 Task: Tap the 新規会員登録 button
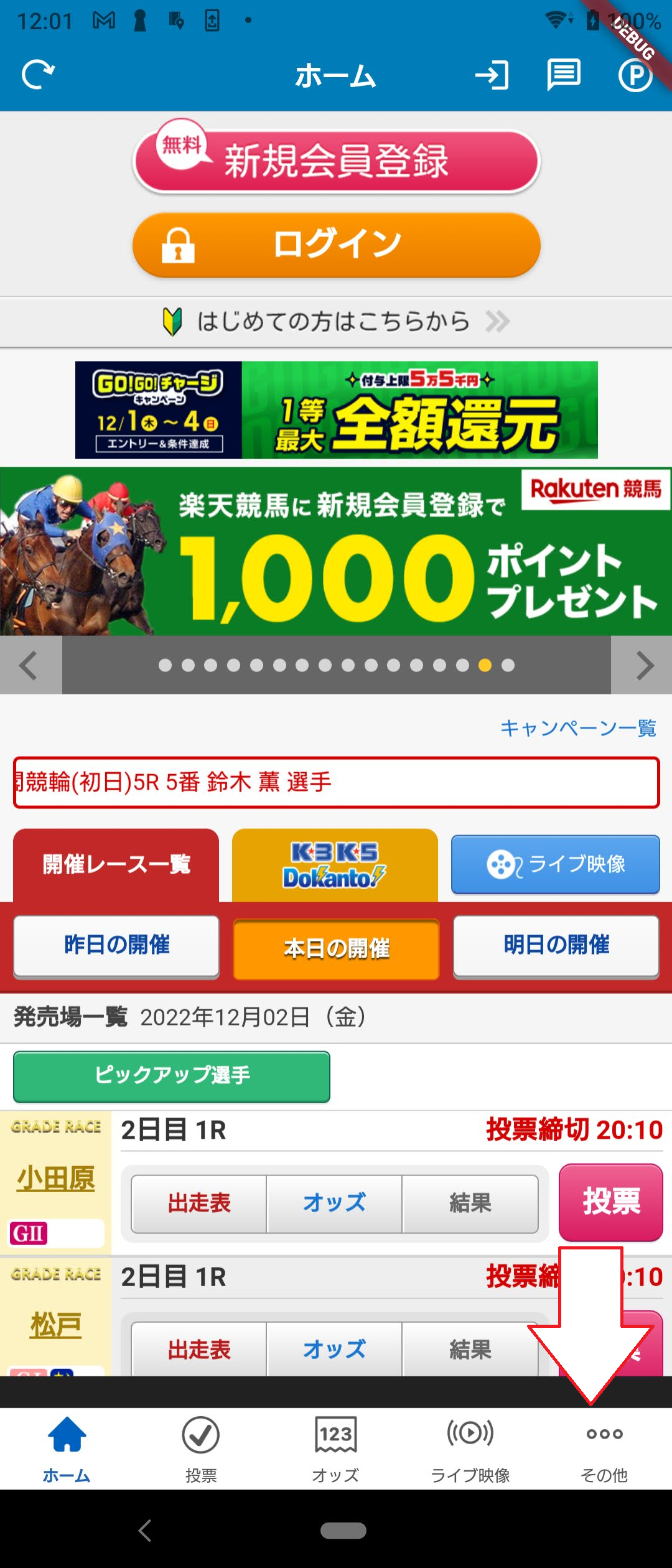tap(336, 161)
